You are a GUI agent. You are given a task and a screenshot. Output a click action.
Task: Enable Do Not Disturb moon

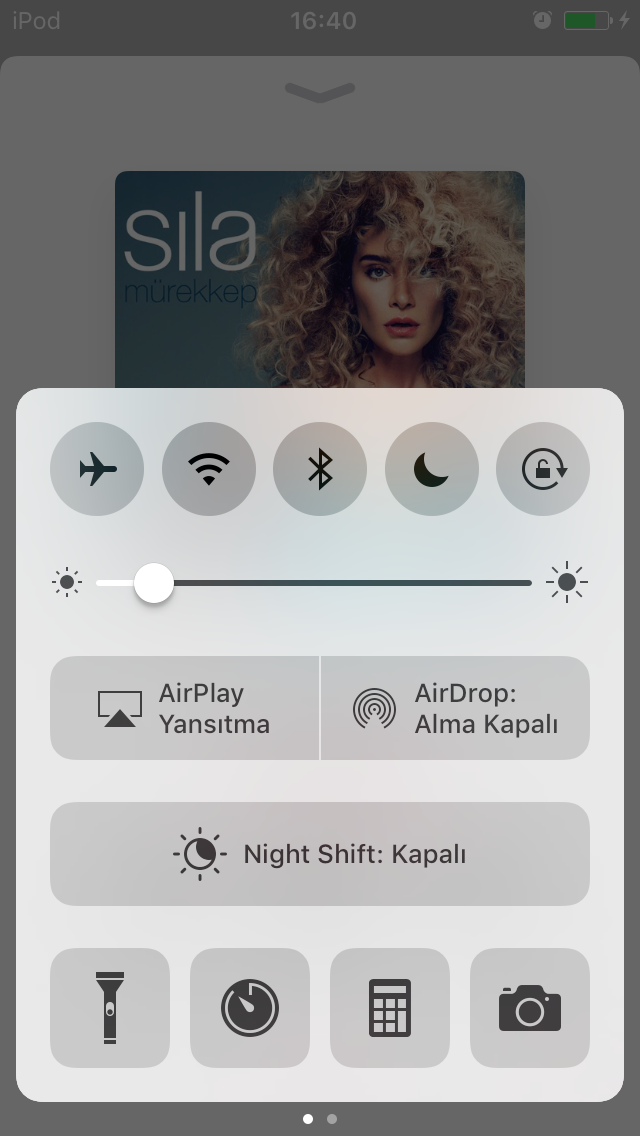431,469
